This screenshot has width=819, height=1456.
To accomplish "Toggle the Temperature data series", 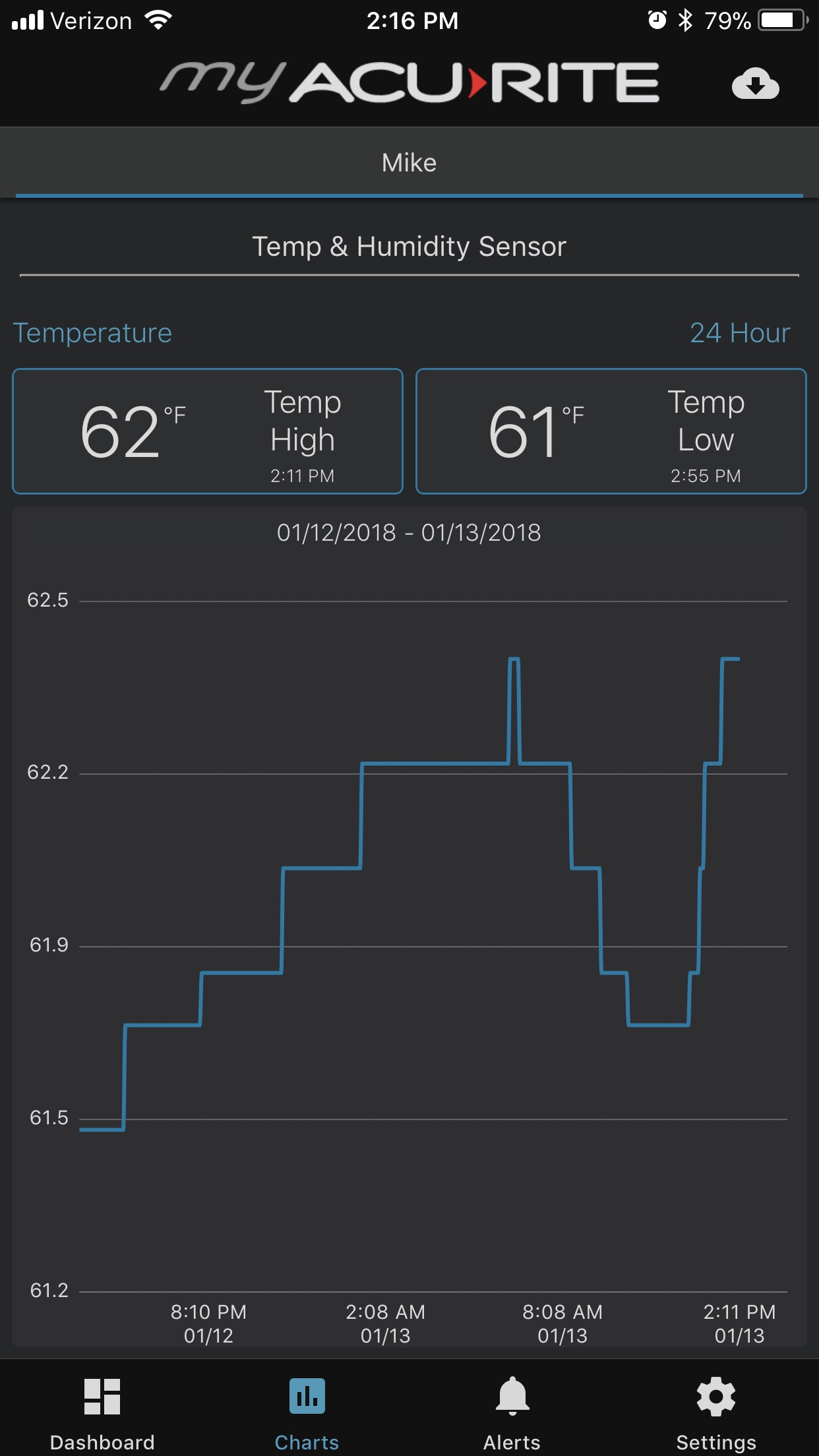I will [x=92, y=333].
